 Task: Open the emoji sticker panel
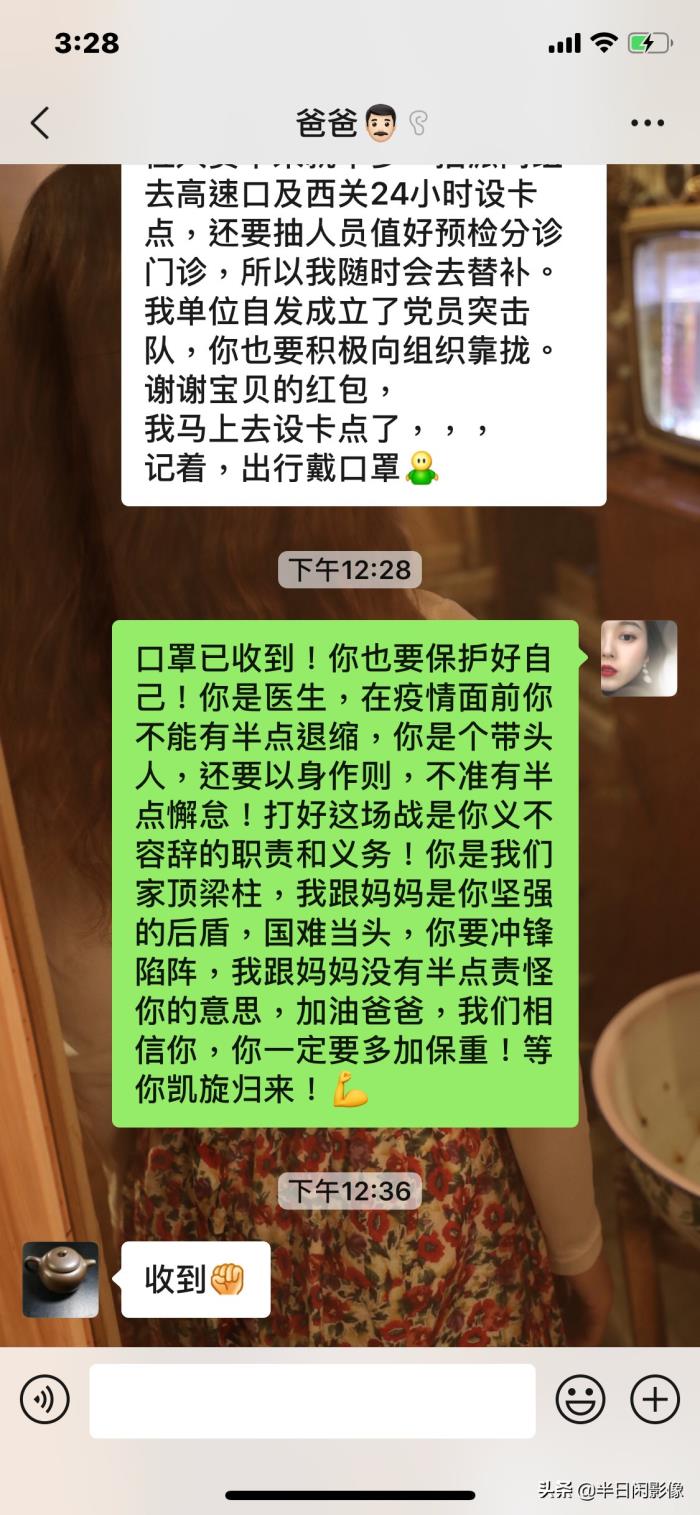point(580,1398)
